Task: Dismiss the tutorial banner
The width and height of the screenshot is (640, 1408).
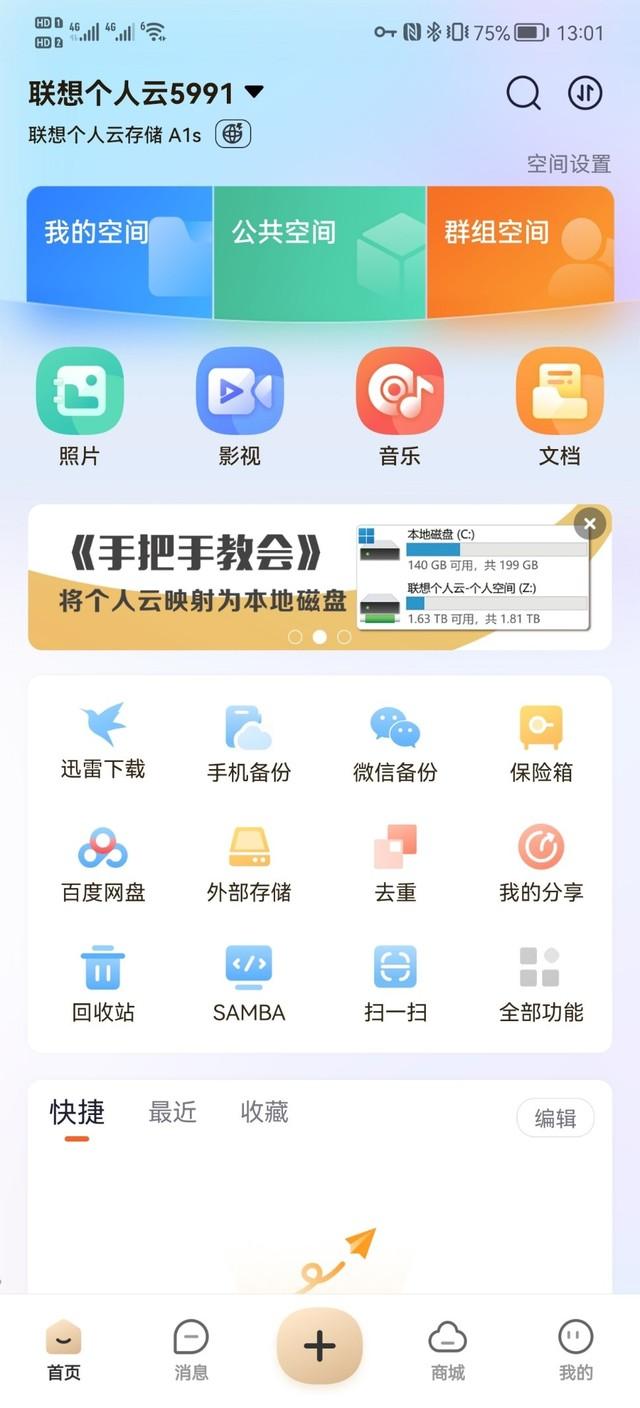Action: (x=590, y=523)
